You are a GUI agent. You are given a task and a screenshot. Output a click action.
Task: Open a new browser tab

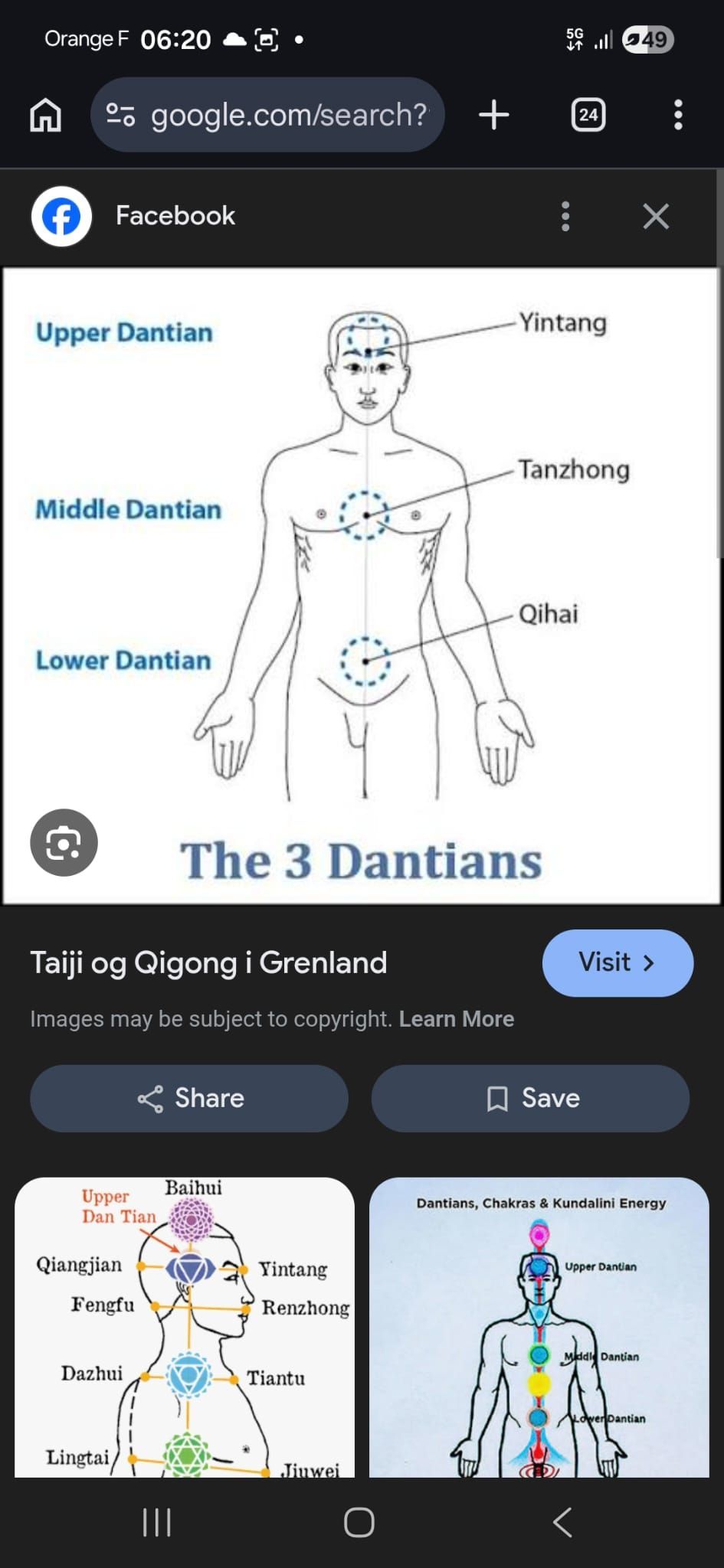[x=494, y=115]
